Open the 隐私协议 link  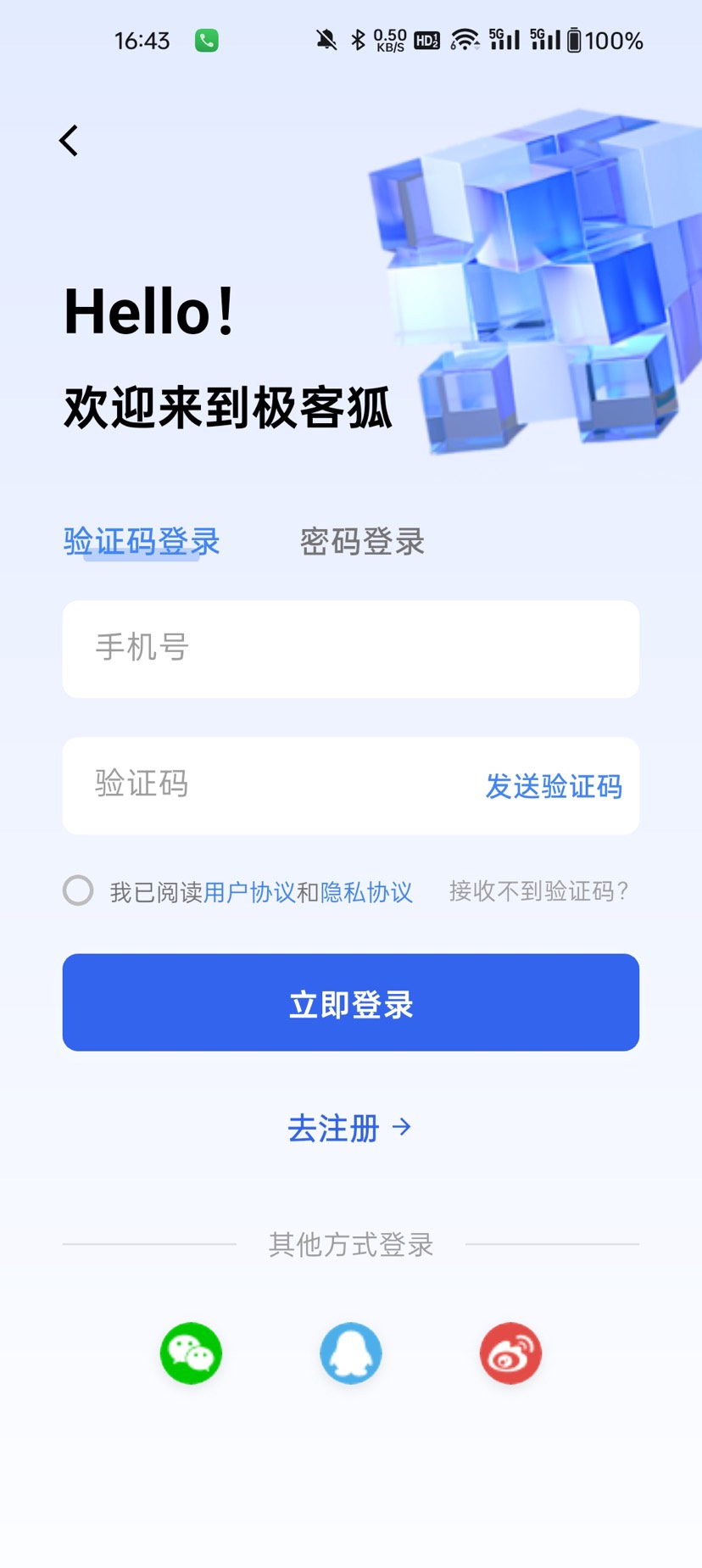tap(366, 891)
